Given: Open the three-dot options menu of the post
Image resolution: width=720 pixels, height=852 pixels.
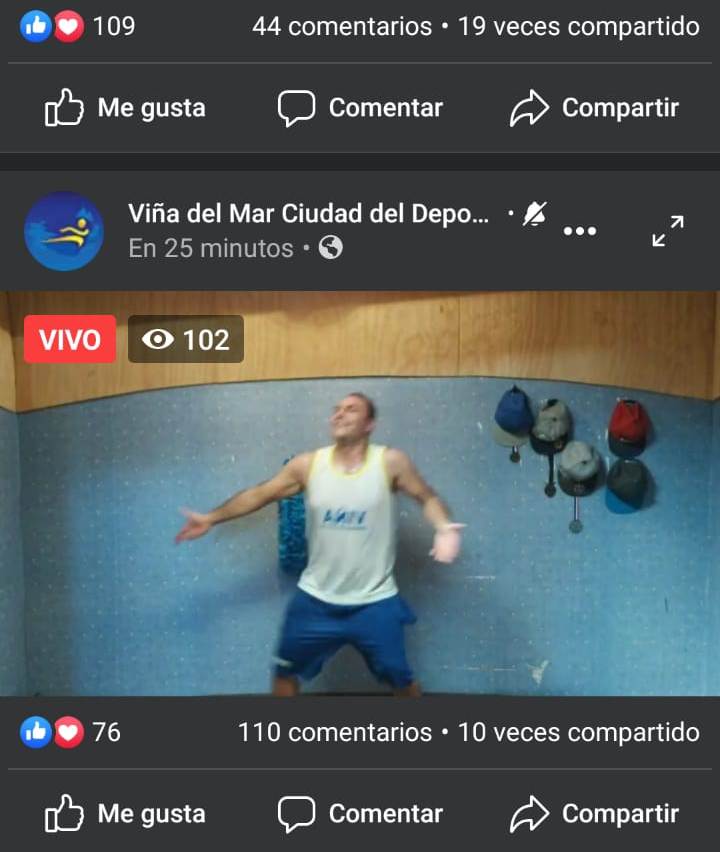Looking at the screenshot, I should coord(581,230).
